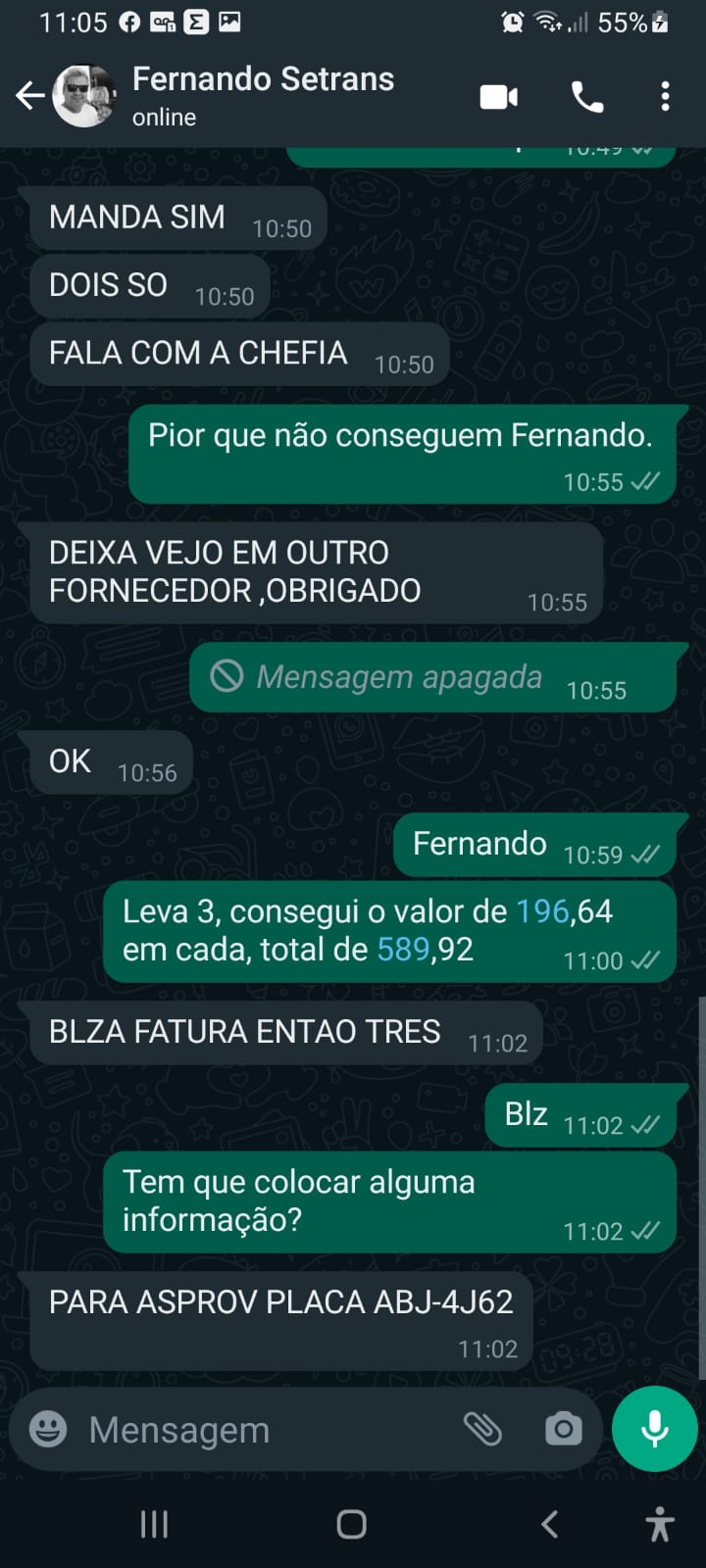The height and width of the screenshot is (1568, 706).
Task: Open the overflow menu
Action: (x=666, y=97)
